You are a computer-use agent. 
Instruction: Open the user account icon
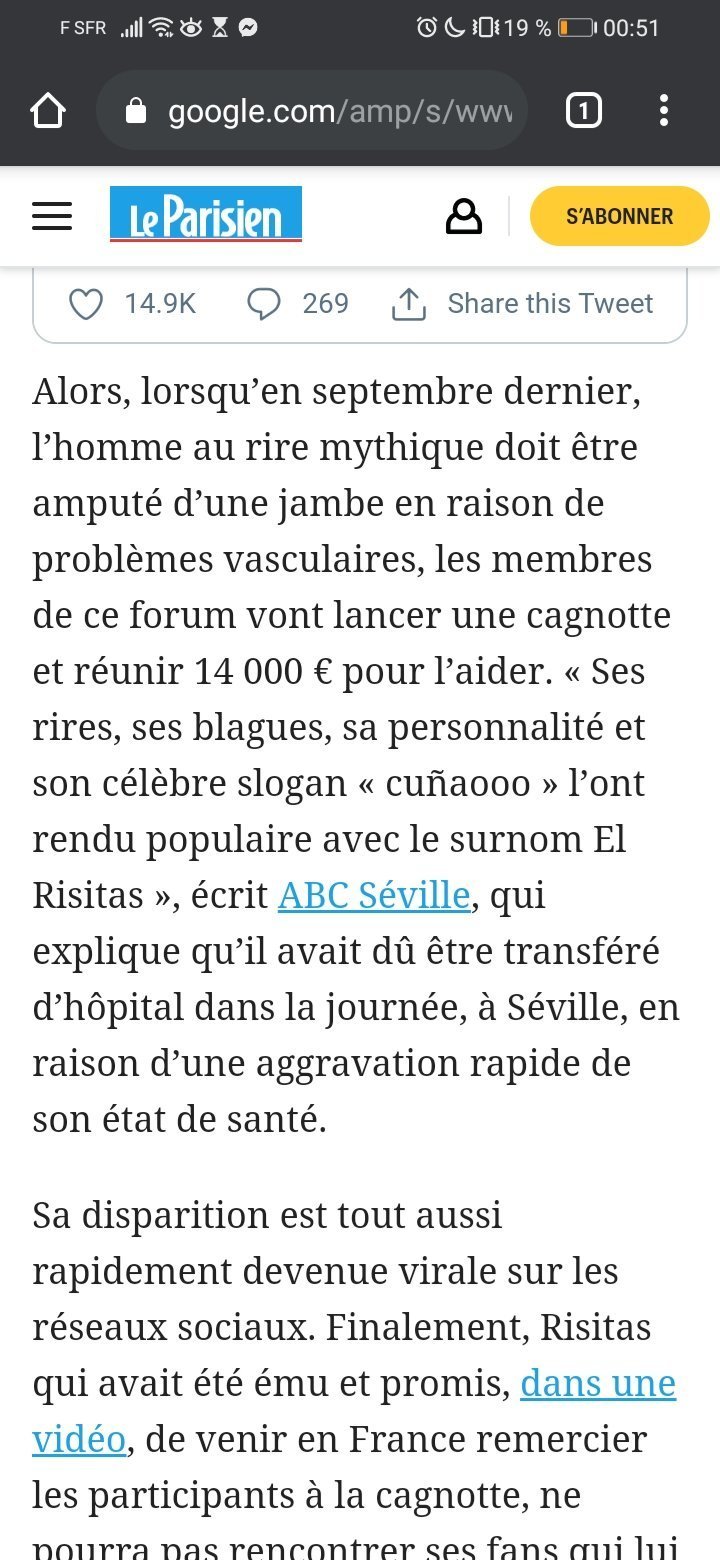[463, 216]
